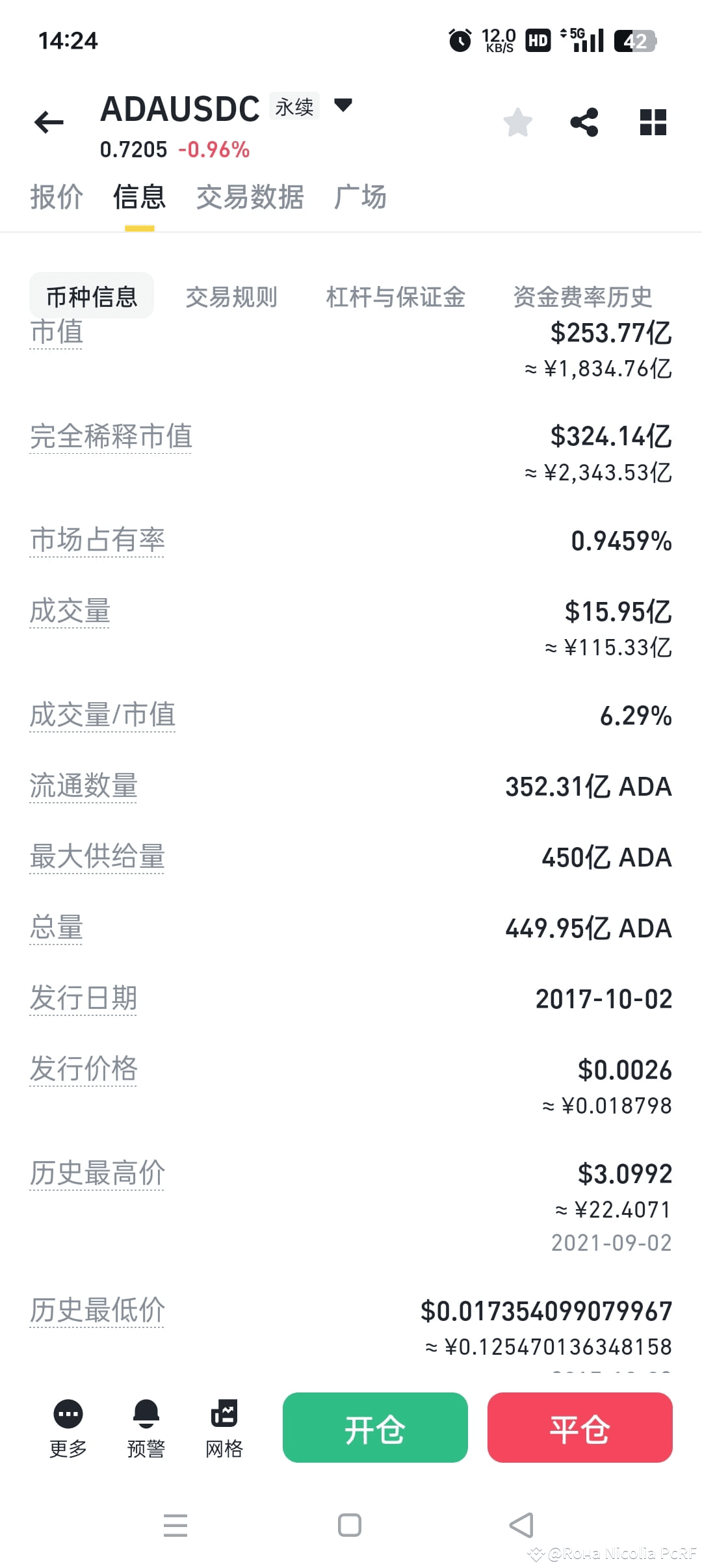Set a price alert via 预警 icon
This screenshot has width=702, height=1568.
tap(146, 1426)
